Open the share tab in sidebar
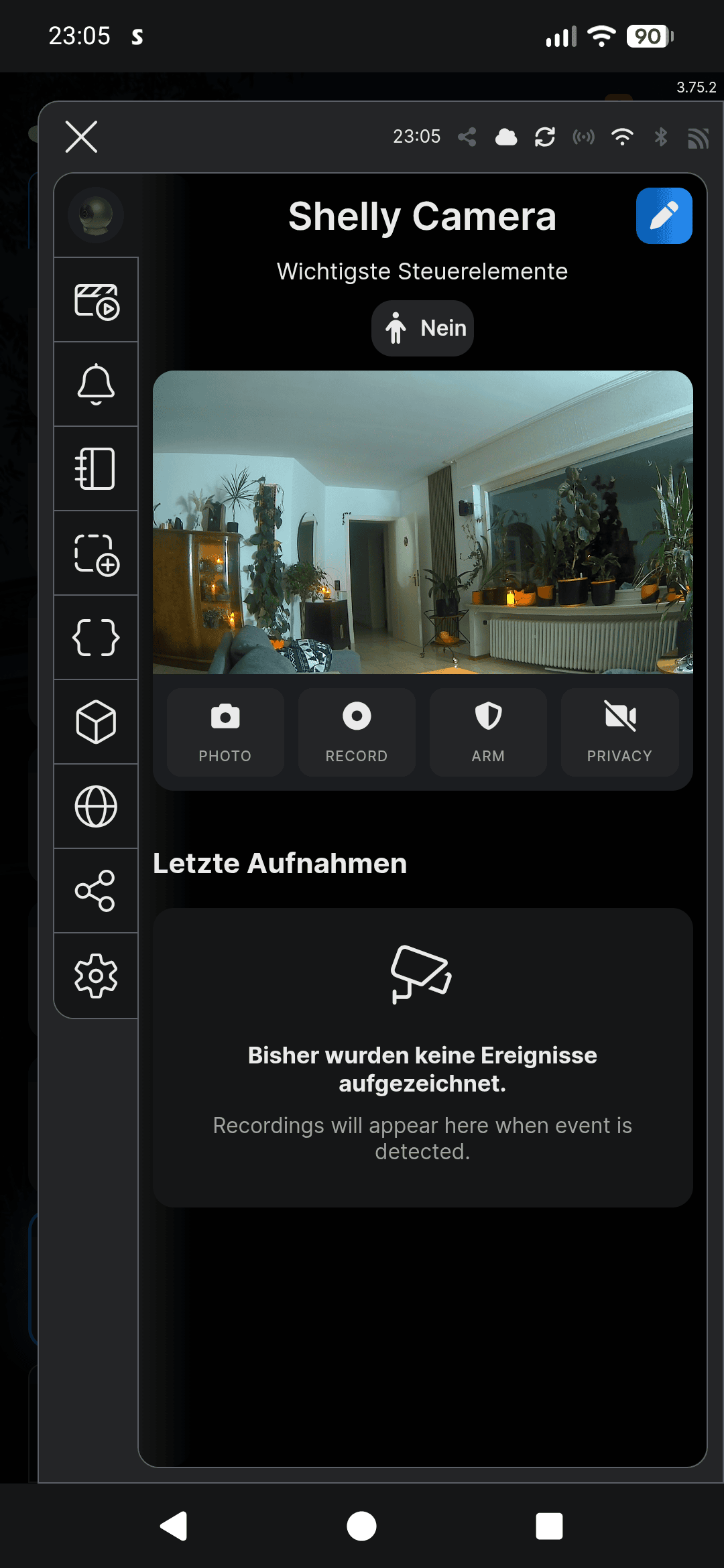This screenshot has width=724, height=1568. tap(96, 891)
